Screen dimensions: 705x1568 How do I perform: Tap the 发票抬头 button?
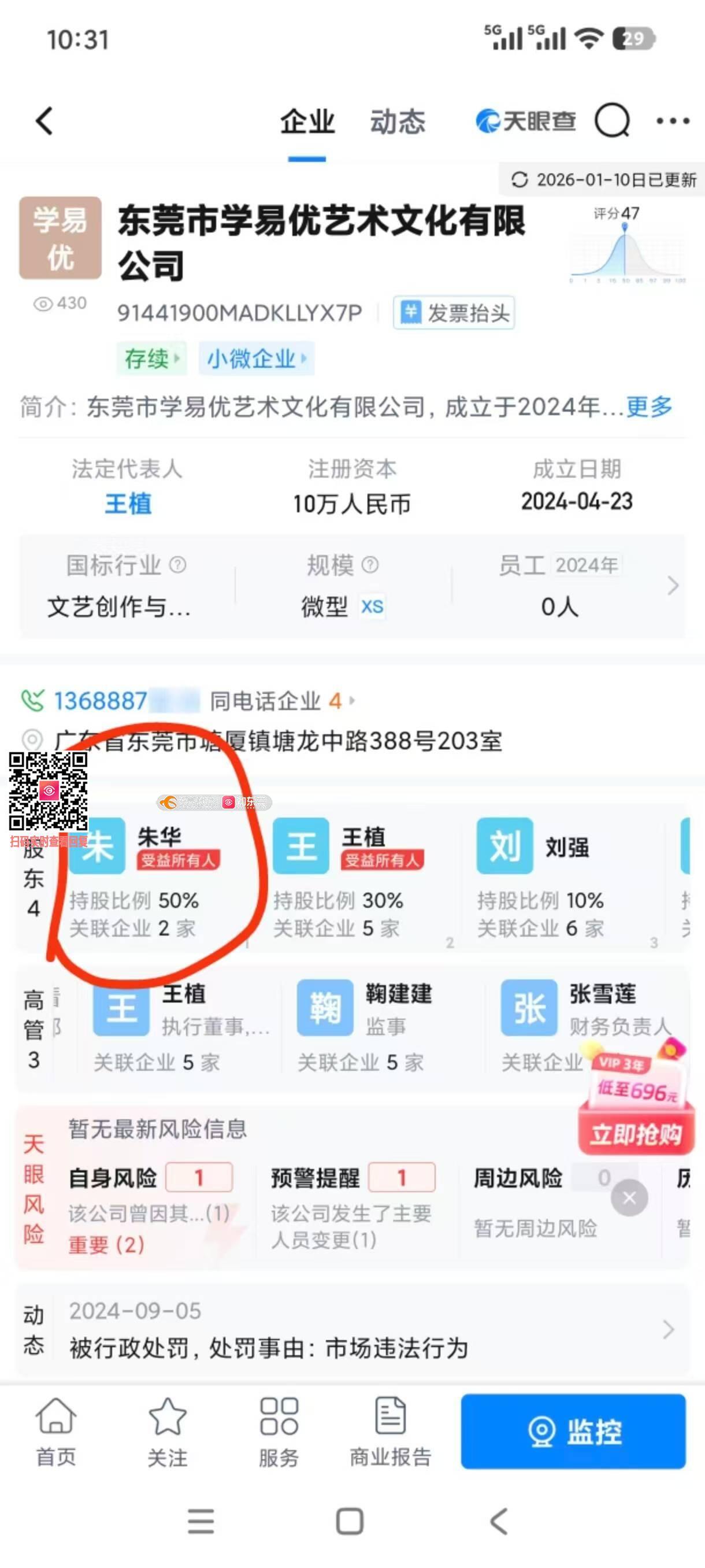point(454,313)
